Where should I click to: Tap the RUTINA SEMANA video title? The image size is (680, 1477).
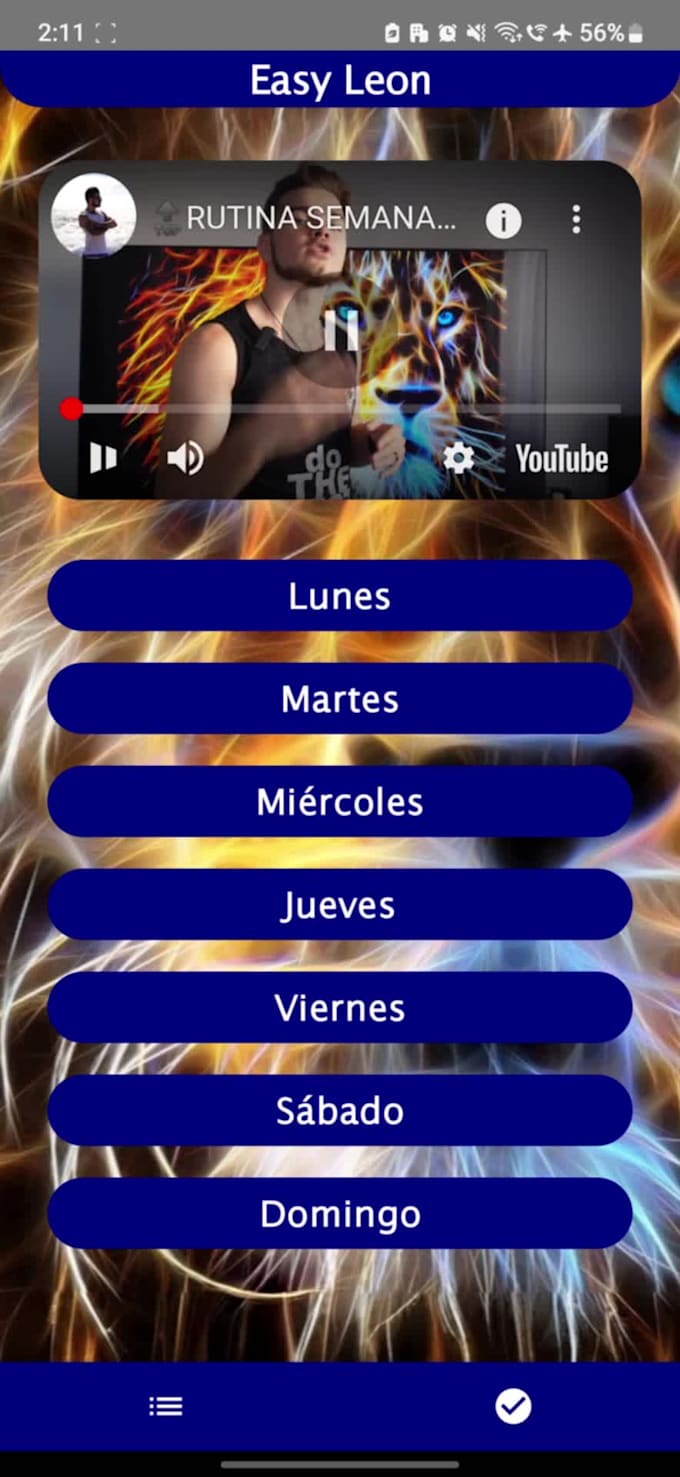coord(320,218)
